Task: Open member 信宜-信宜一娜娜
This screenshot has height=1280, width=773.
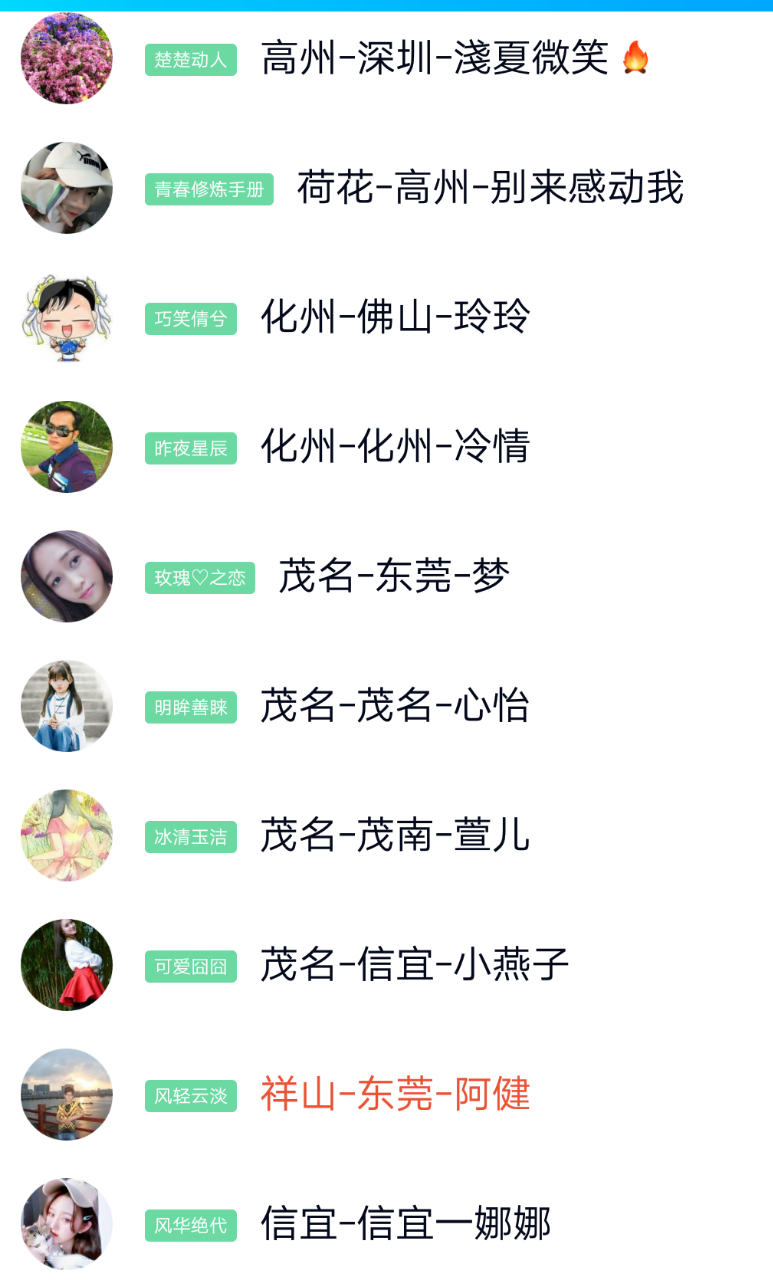Action: [x=405, y=1224]
